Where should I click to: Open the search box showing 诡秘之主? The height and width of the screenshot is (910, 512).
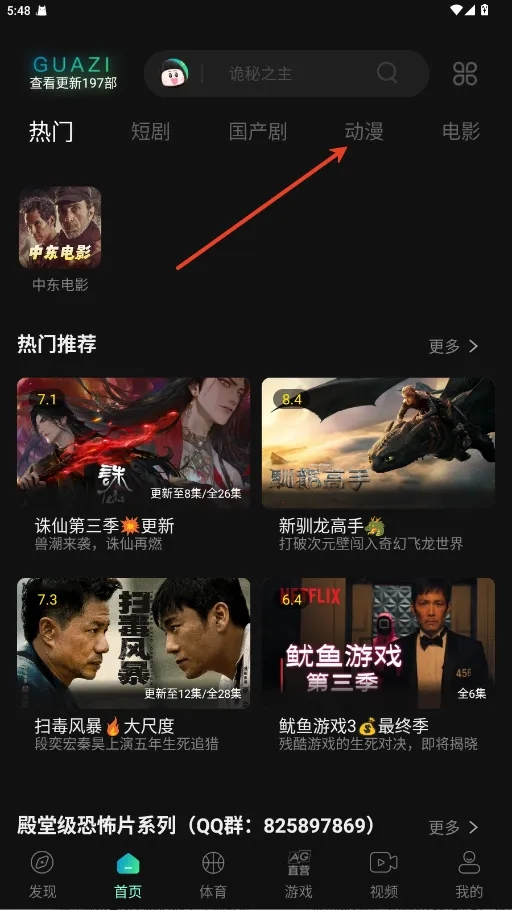[x=286, y=74]
